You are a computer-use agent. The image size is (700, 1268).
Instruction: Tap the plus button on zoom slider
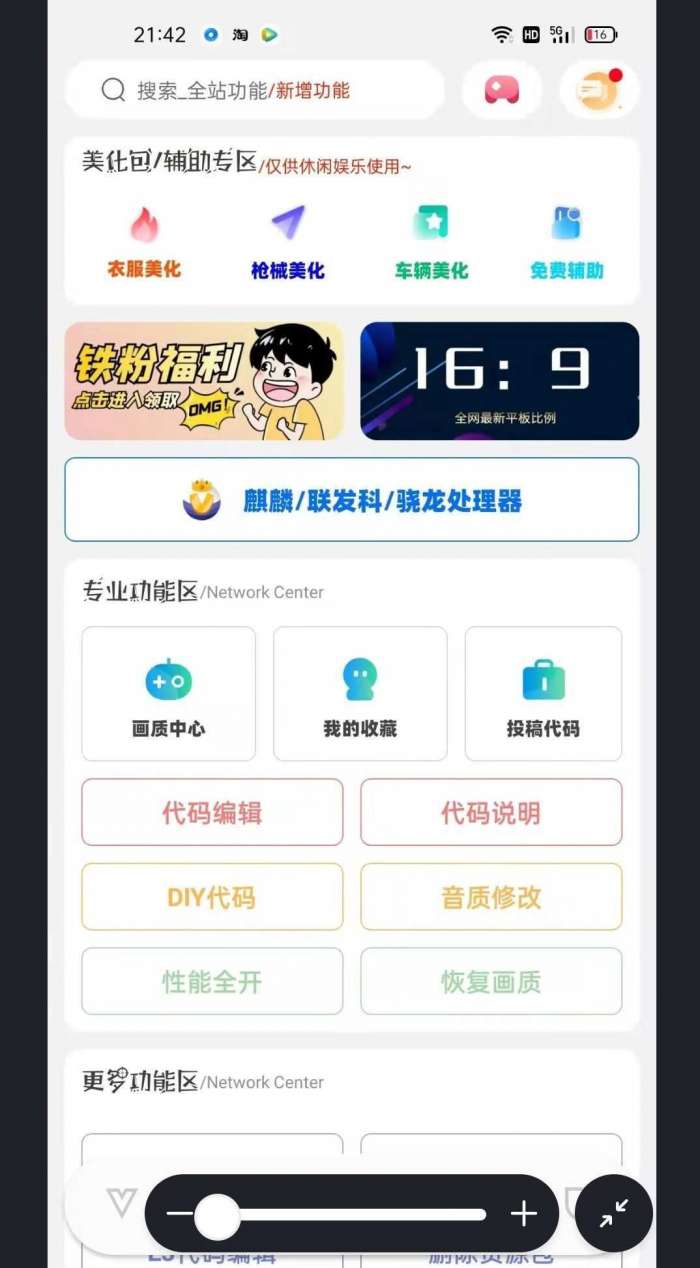(x=524, y=1214)
